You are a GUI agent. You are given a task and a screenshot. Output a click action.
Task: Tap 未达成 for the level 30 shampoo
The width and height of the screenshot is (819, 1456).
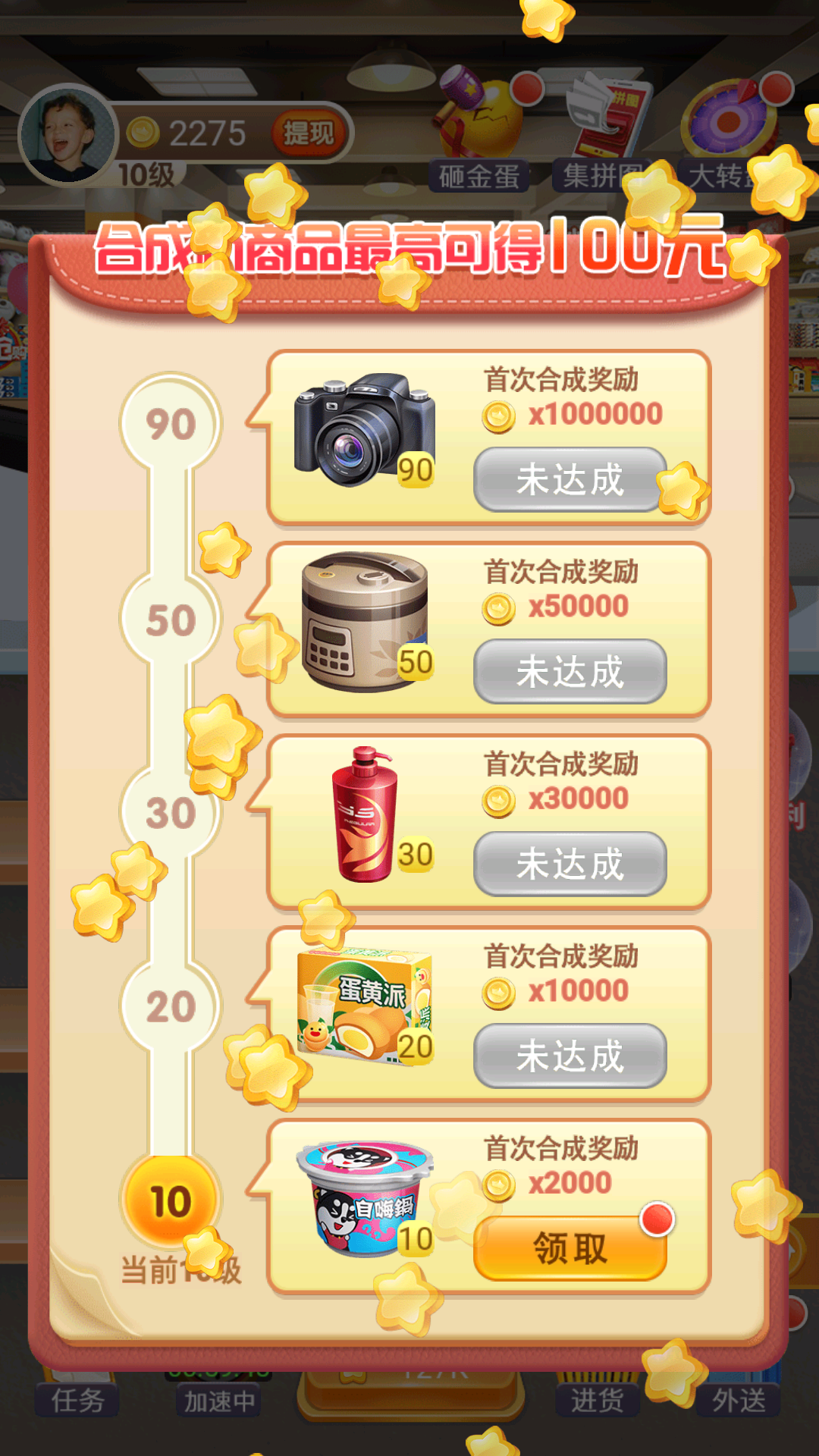coord(570,864)
